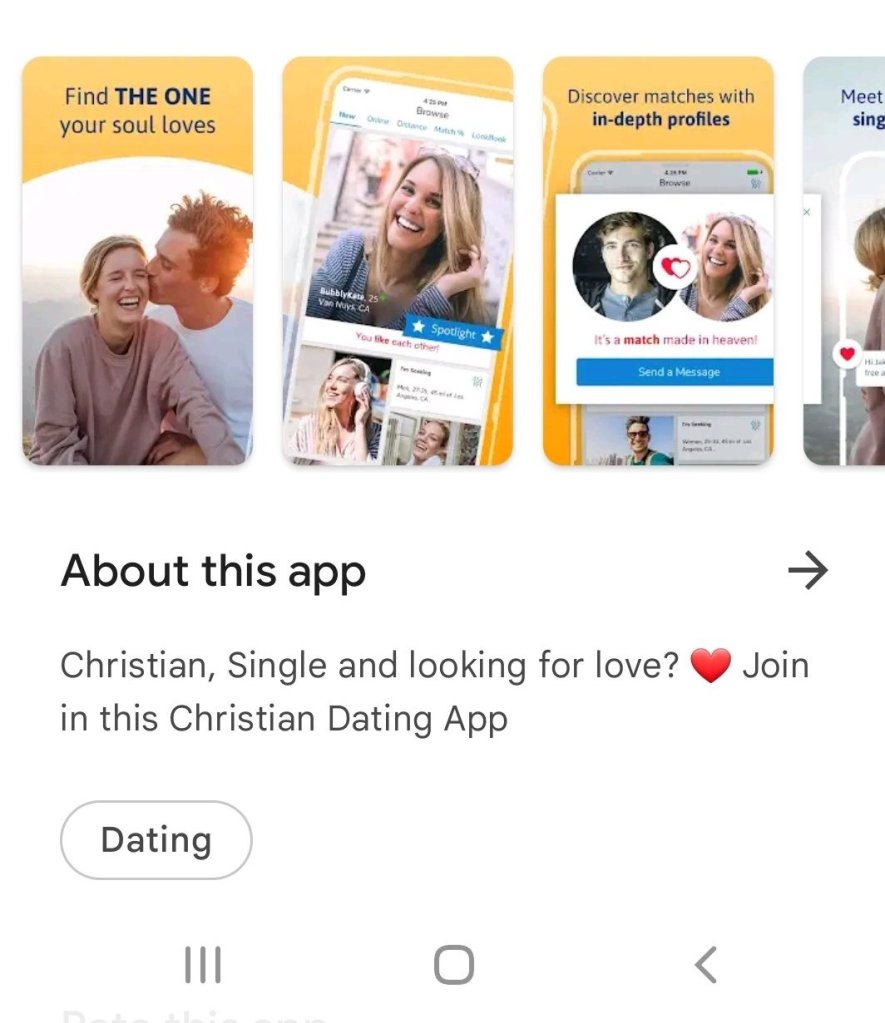Viewport: 885px width, 1023px height.
Task: Open the 'Find THE ONE' screenshot preview
Action: point(137,261)
